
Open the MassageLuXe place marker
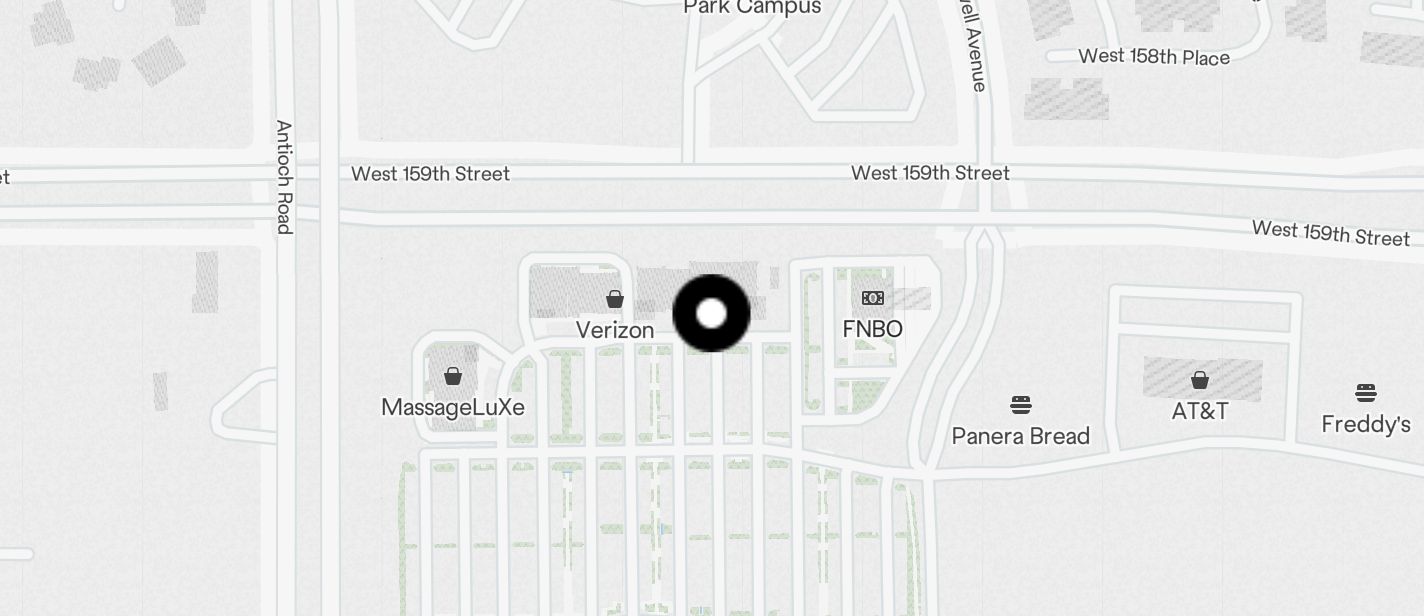[x=453, y=377]
